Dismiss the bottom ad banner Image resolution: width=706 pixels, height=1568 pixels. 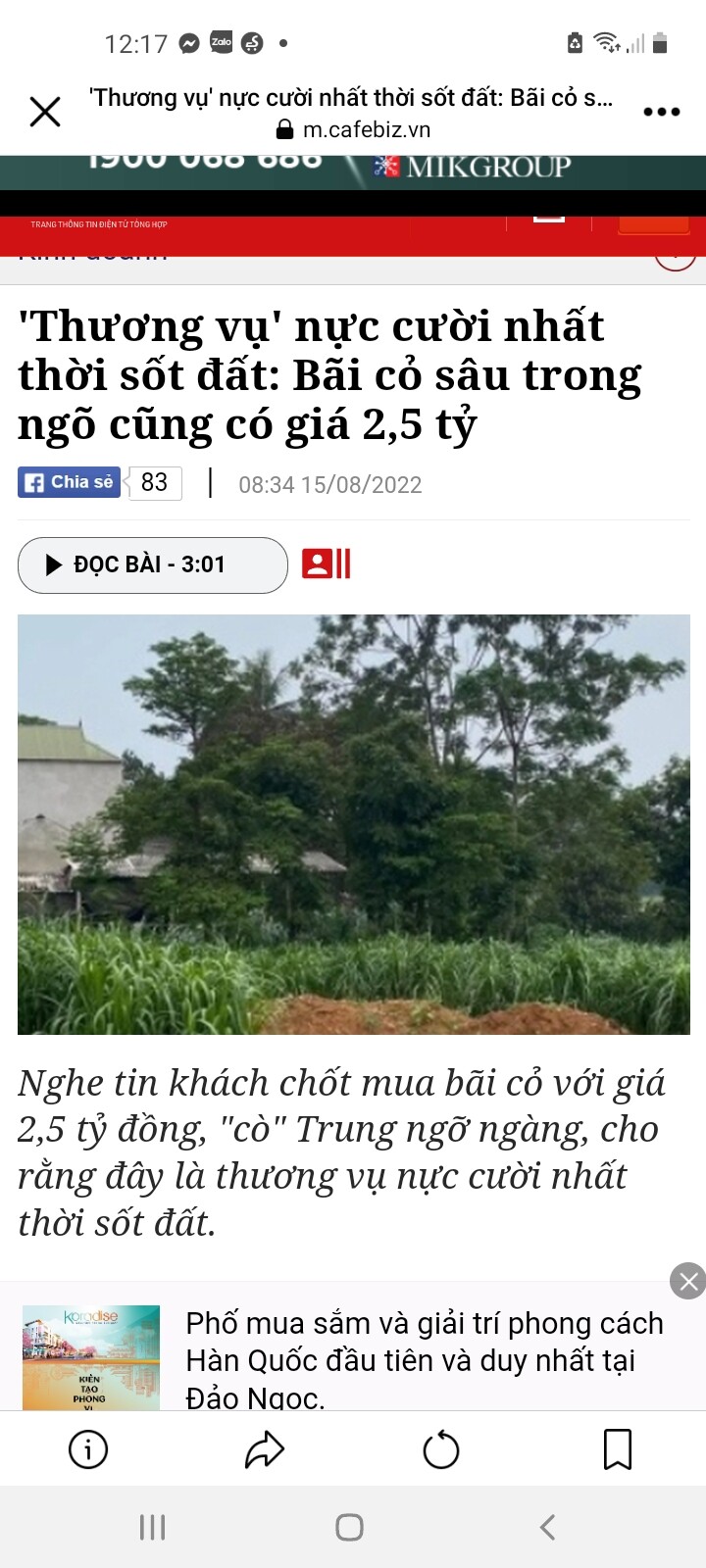688,1281
